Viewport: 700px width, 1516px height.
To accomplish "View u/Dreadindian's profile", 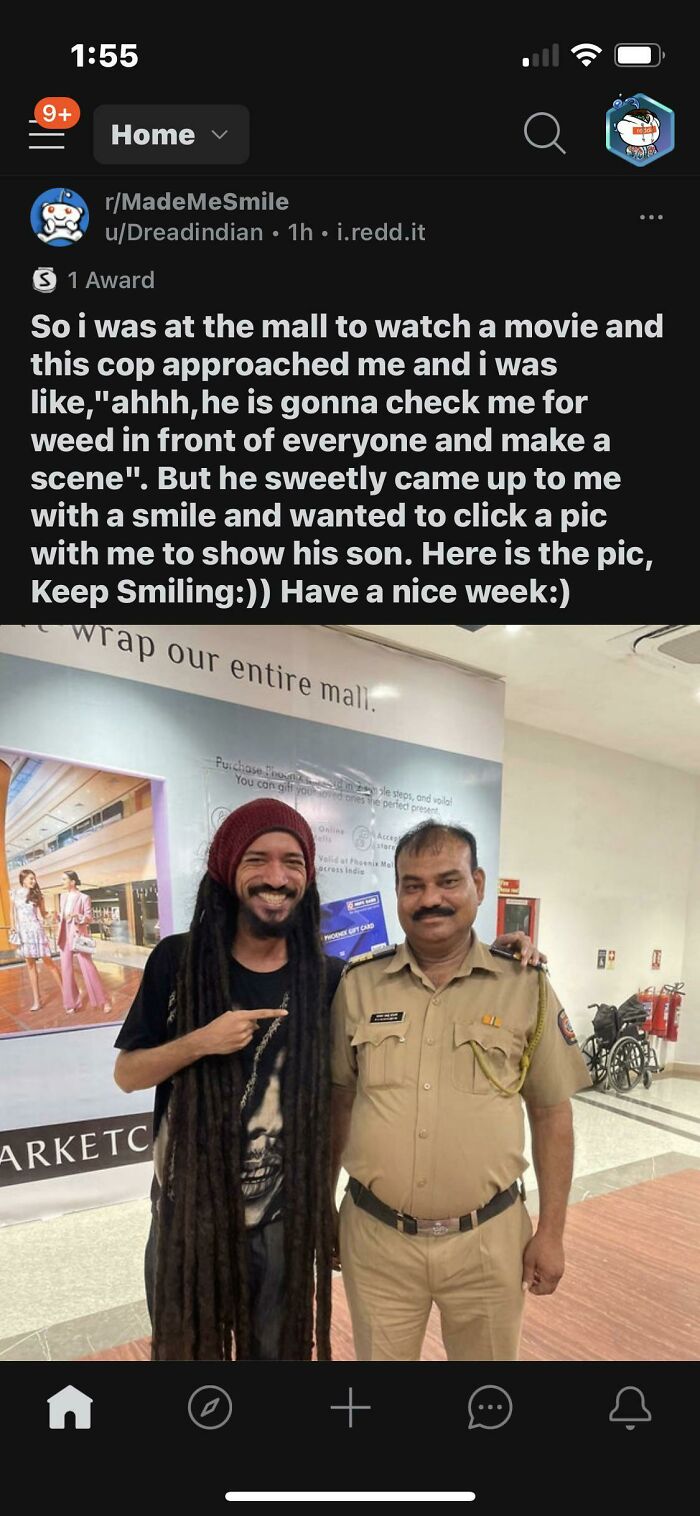I will pyautogui.click(x=184, y=233).
